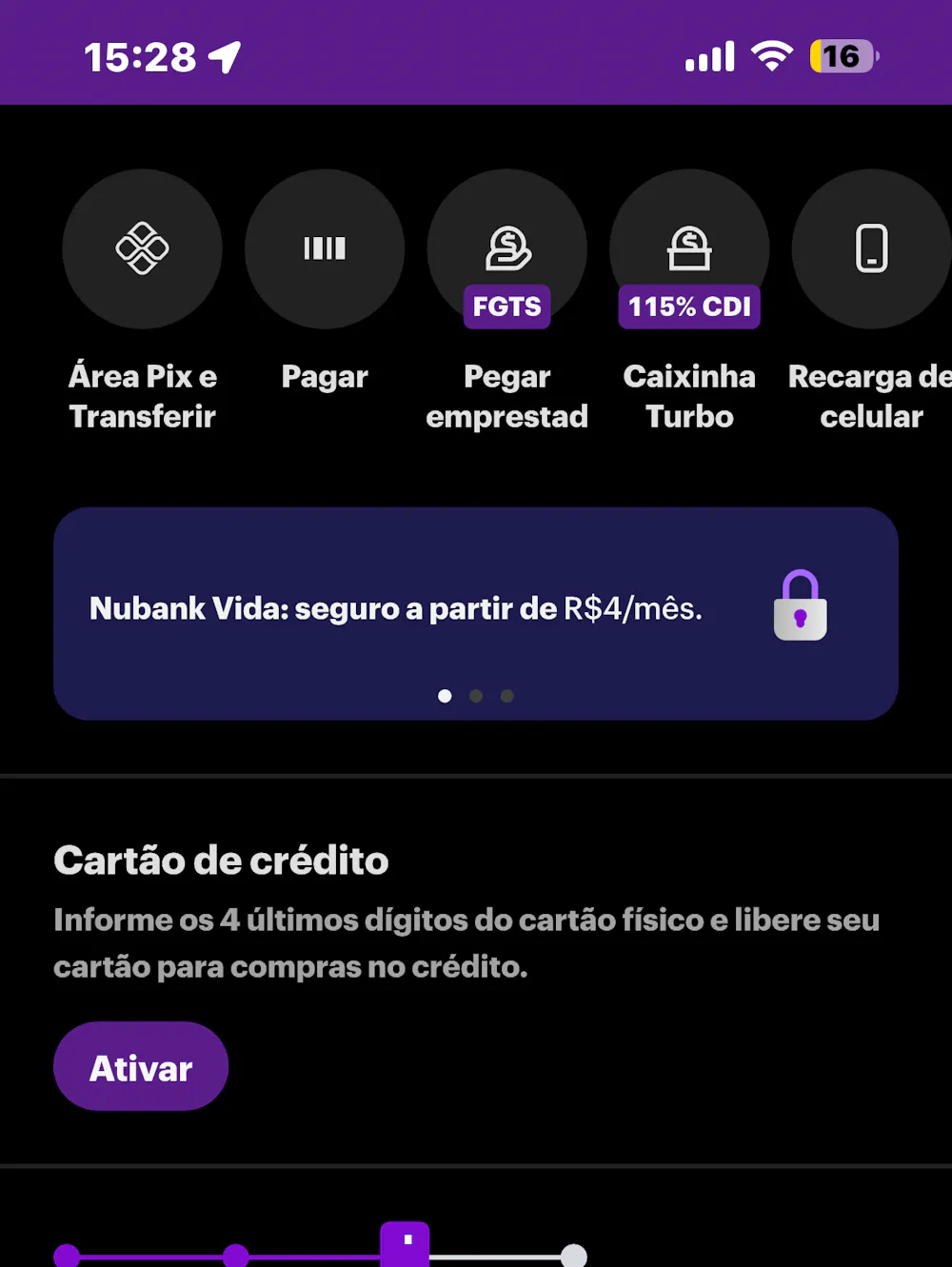Tap the Pagar shortcut
Screen dimensions: 952x1267
click(325, 249)
